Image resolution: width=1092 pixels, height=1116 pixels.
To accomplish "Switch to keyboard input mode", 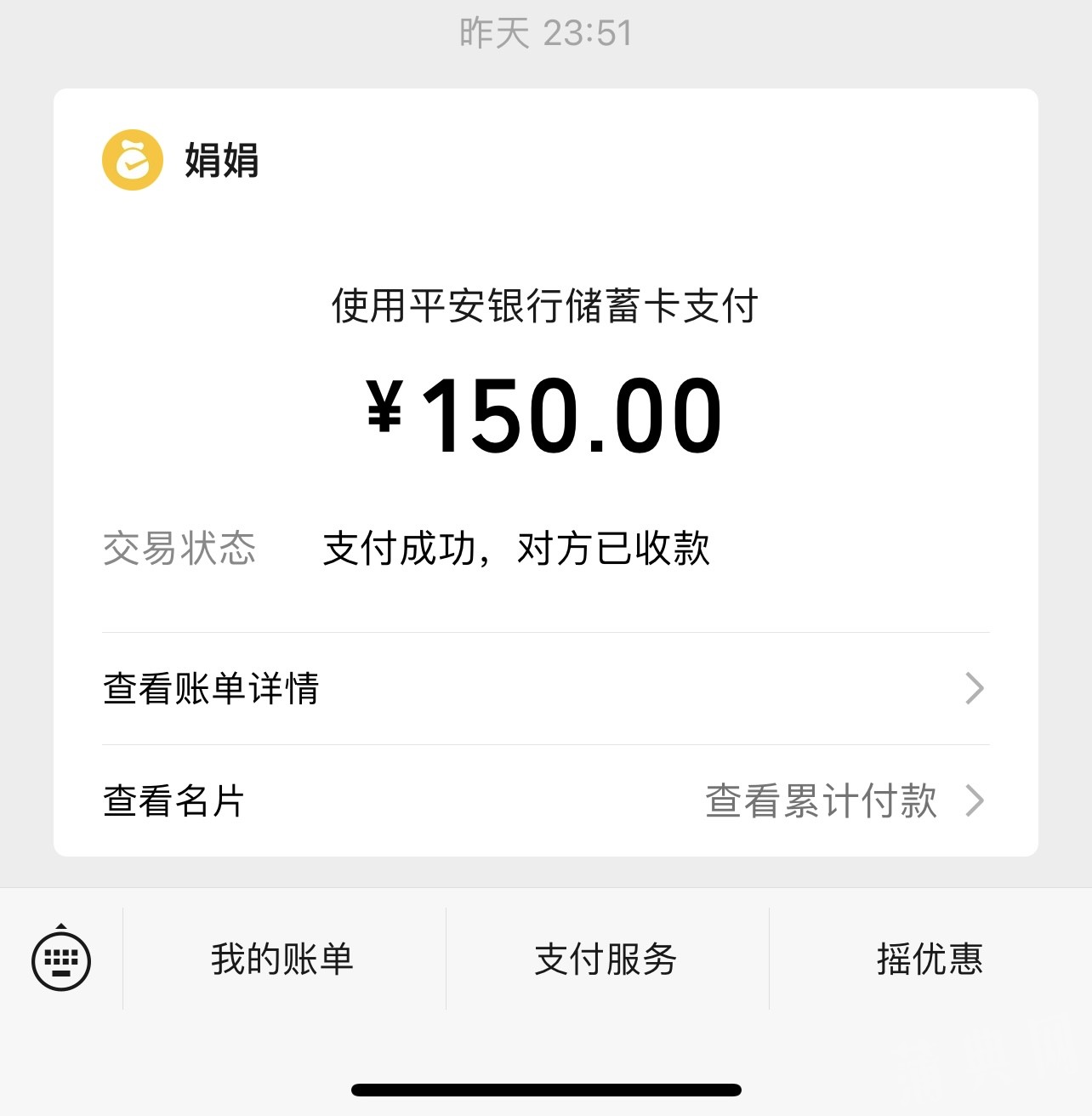I will (61, 959).
